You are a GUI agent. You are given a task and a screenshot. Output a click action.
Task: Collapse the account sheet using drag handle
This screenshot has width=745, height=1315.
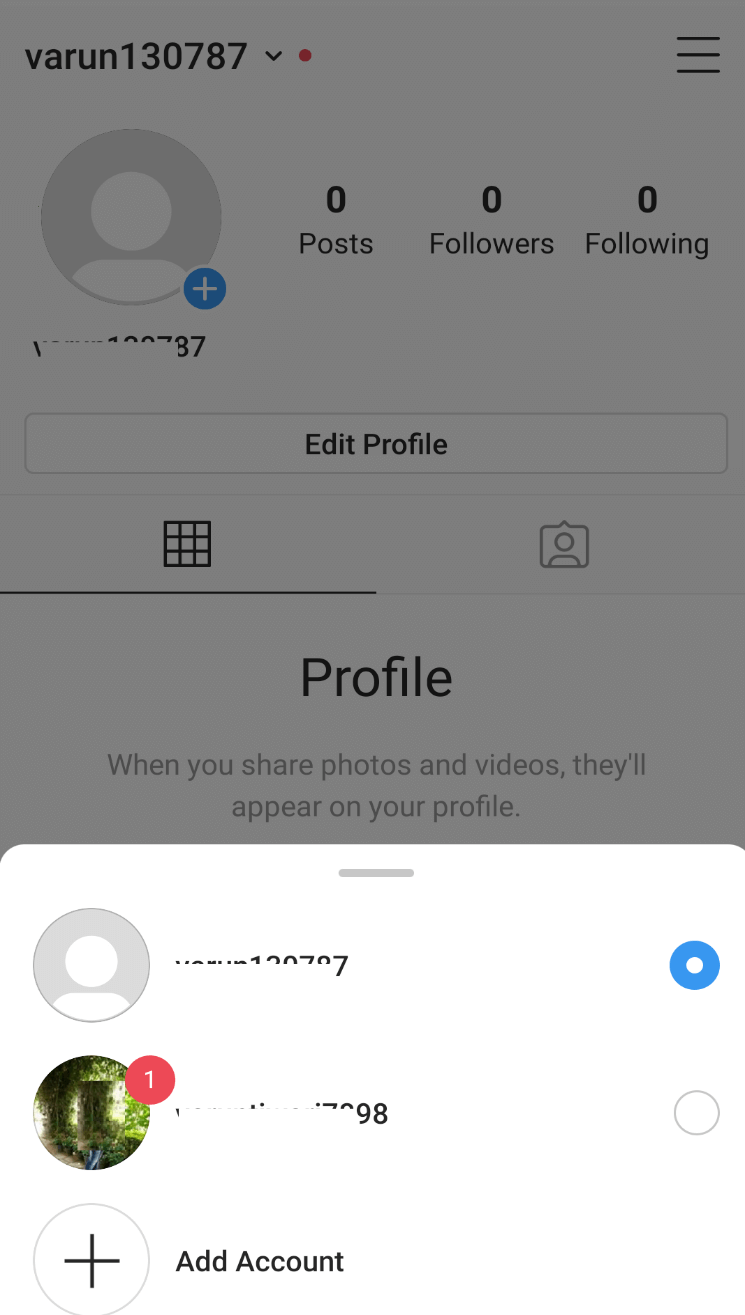pos(376,872)
